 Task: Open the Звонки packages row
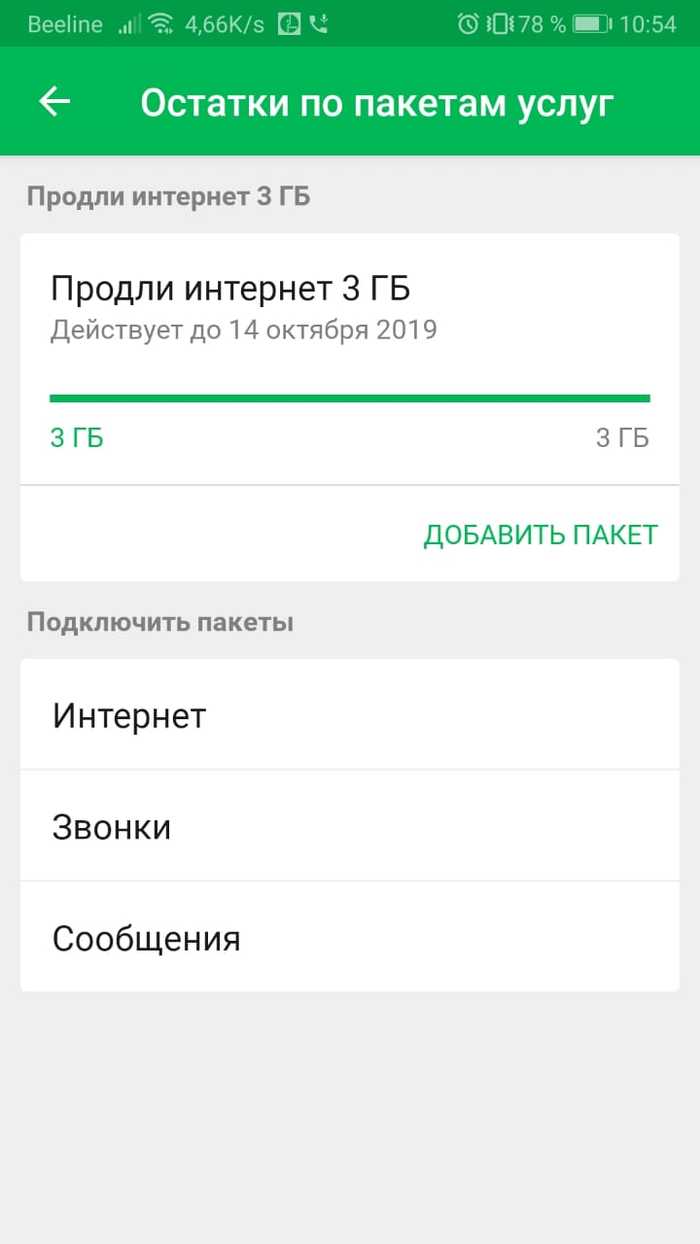[349, 827]
